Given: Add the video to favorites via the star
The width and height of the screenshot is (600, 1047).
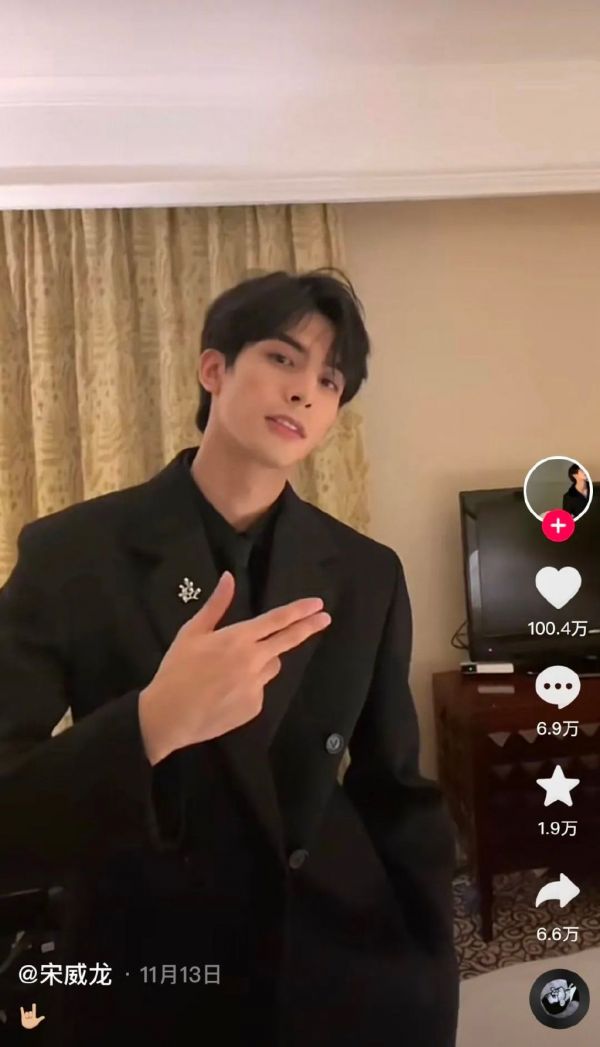Looking at the screenshot, I should click(x=557, y=787).
